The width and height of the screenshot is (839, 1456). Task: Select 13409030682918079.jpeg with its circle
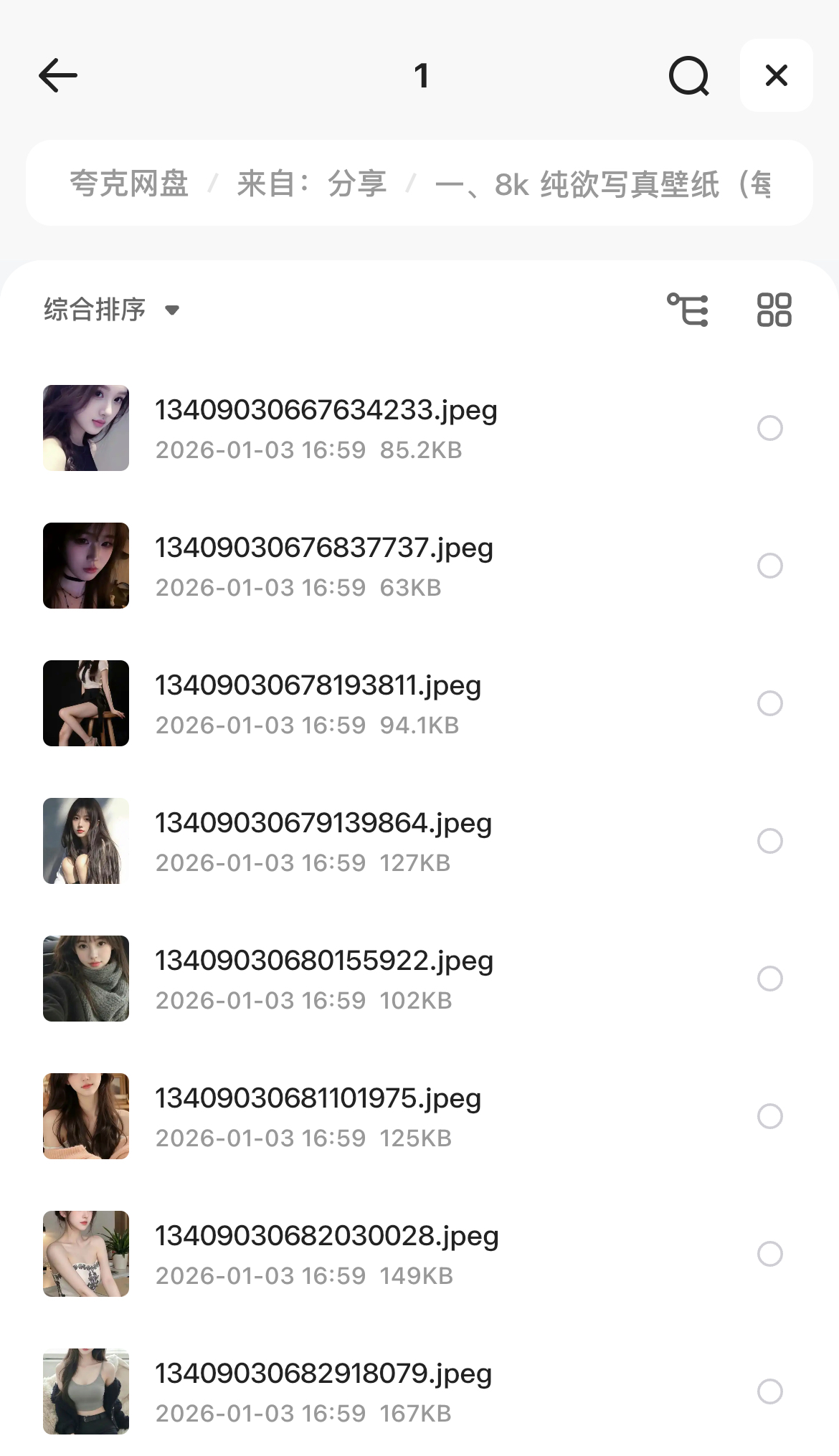point(769,1391)
